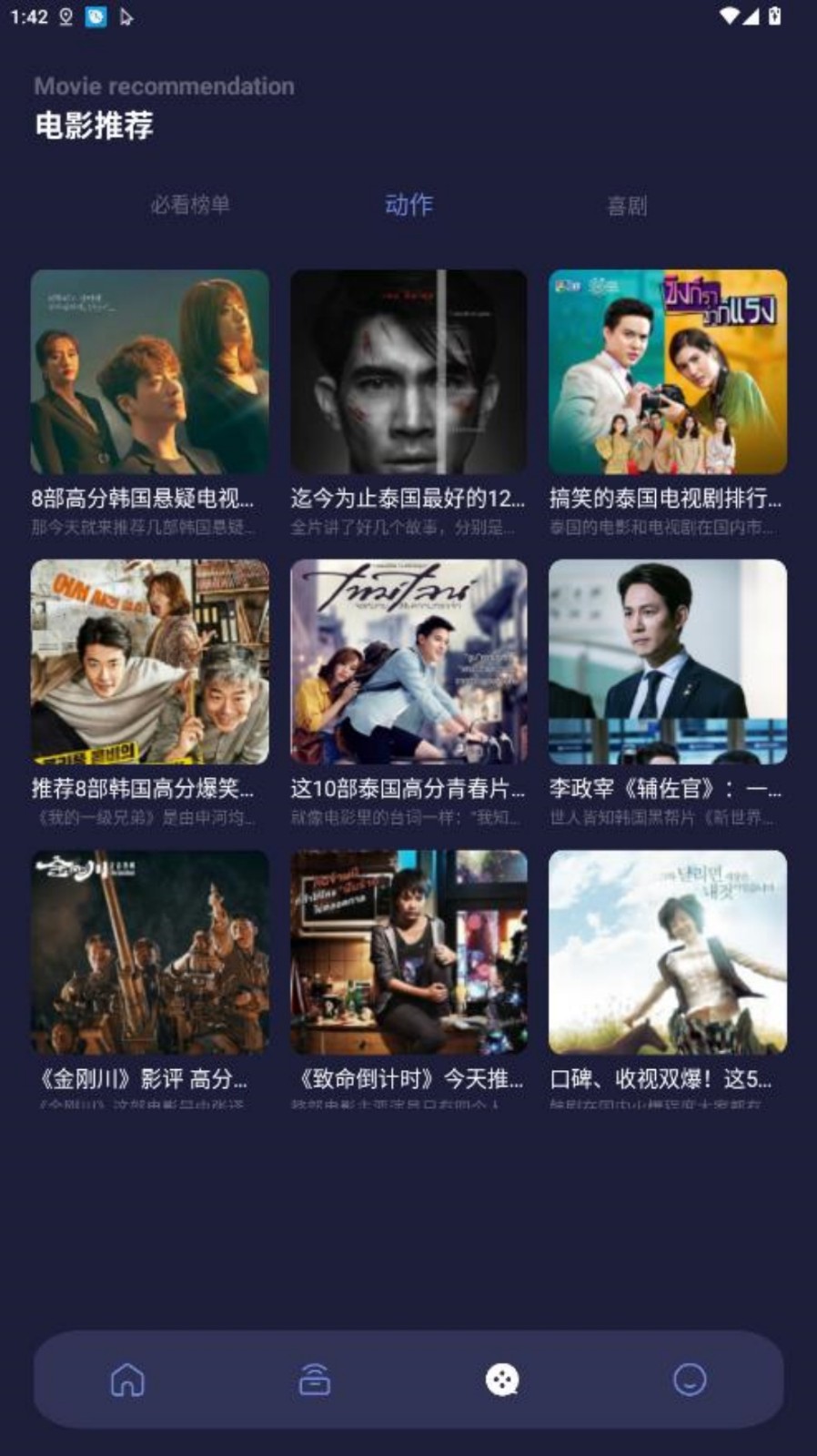
Task: Select the 动作 category tab
Action: (408, 207)
